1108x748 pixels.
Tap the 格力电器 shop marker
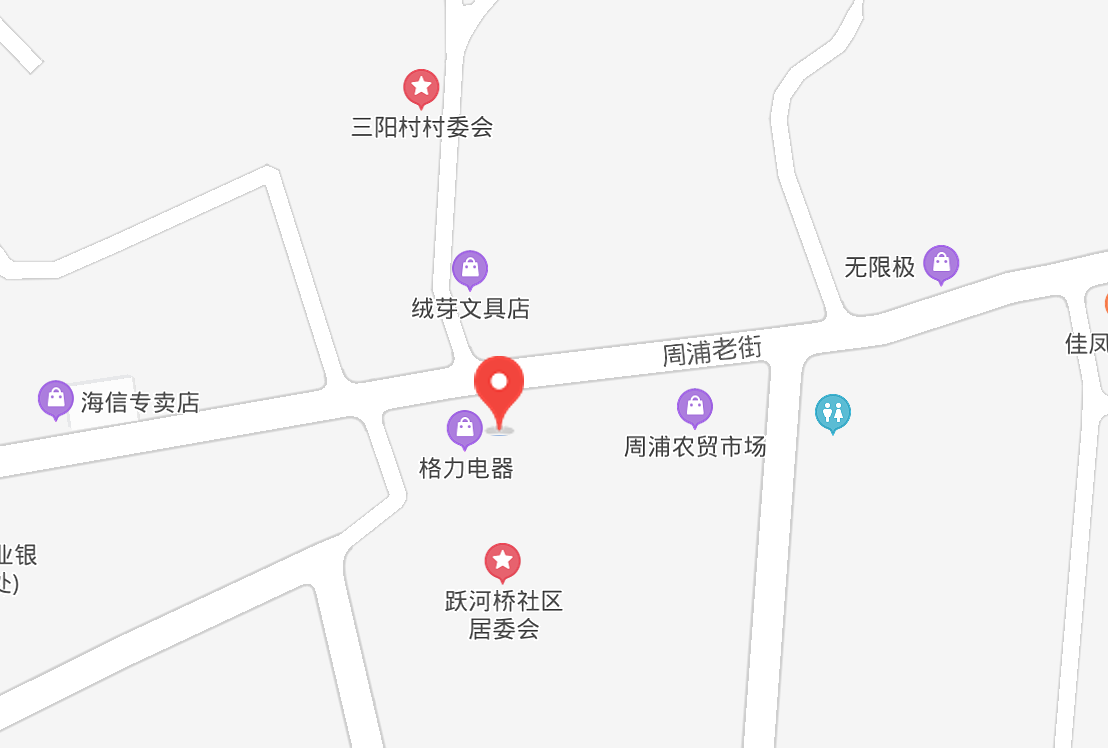click(x=464, y=429)
